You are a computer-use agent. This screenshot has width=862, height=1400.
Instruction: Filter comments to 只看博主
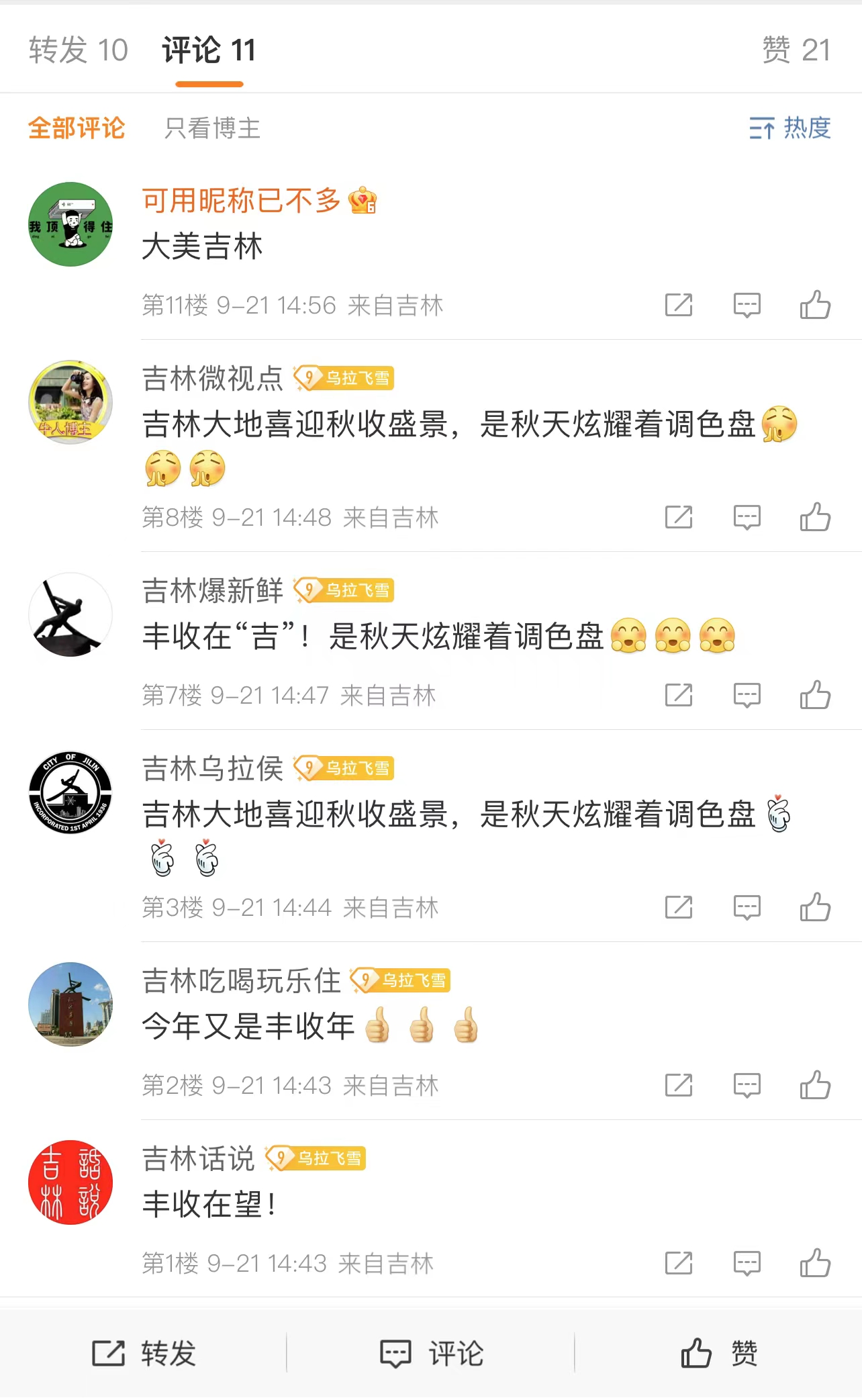[x=212, y=128]
